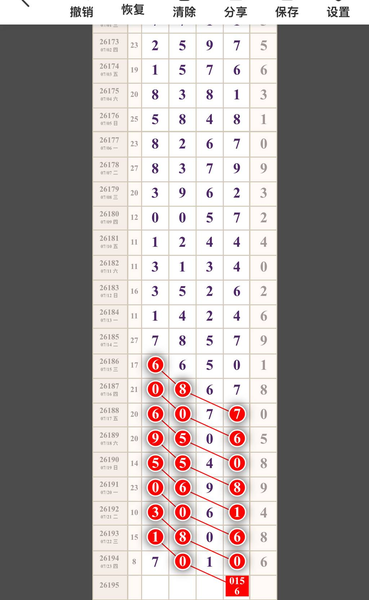Save the chart with 保存
Screen dimensions: 369x600
pyautogui.click(x=287, y=11)
